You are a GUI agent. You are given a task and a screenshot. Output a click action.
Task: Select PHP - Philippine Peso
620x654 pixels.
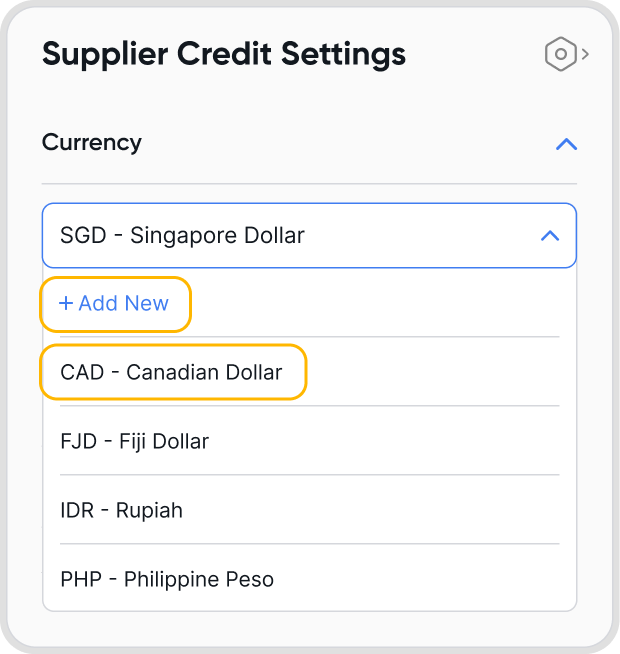[x=167, y=579]
